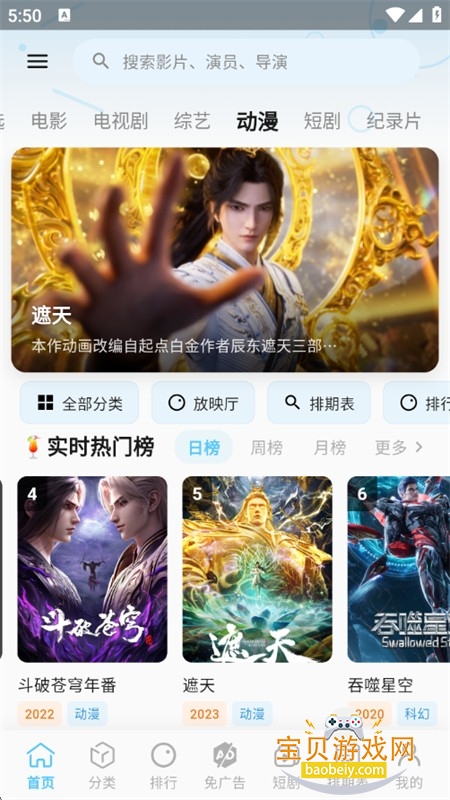450x800 pixels.
Task: Go to 分类 in bottom navigation
Action: (x=102, y=766)
